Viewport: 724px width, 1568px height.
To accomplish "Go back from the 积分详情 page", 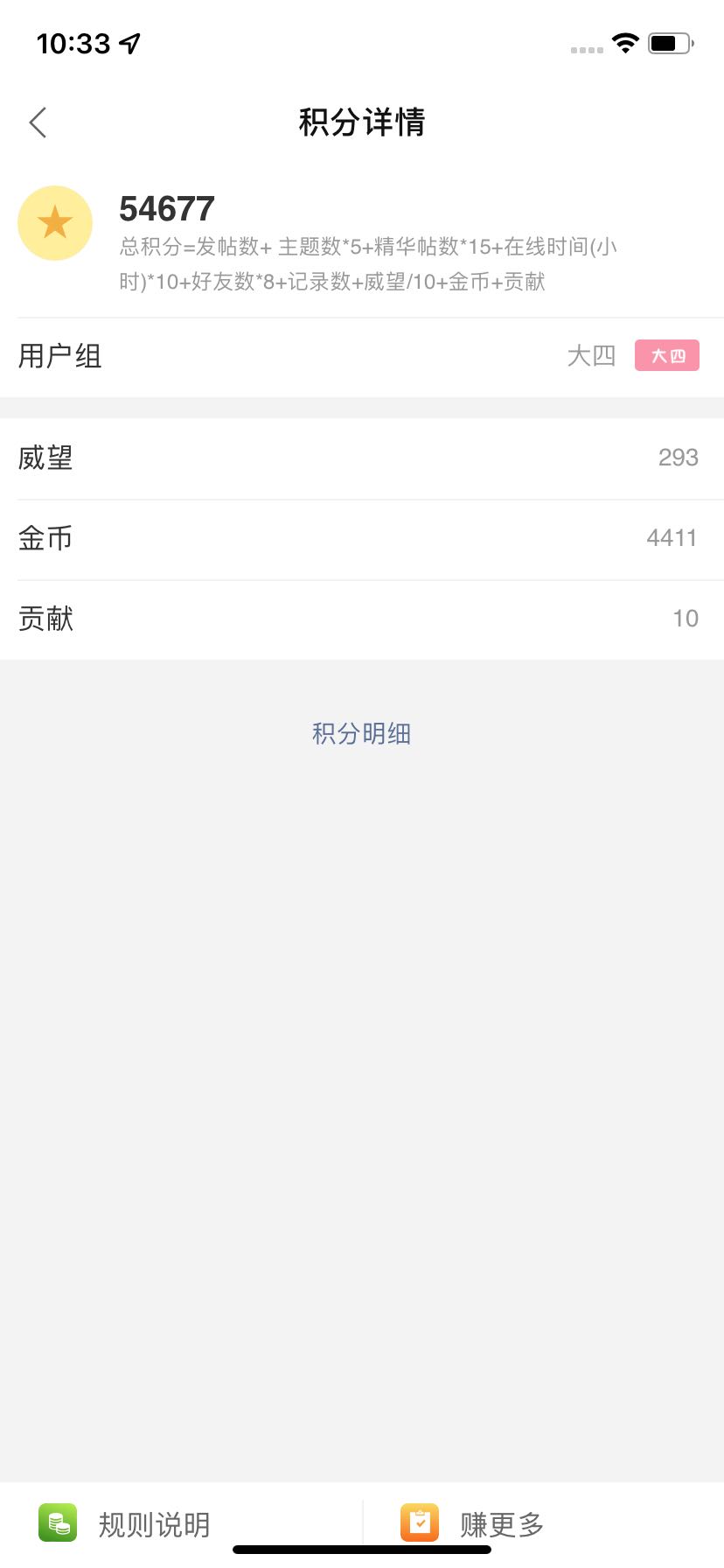I will [x=38, y=122].
